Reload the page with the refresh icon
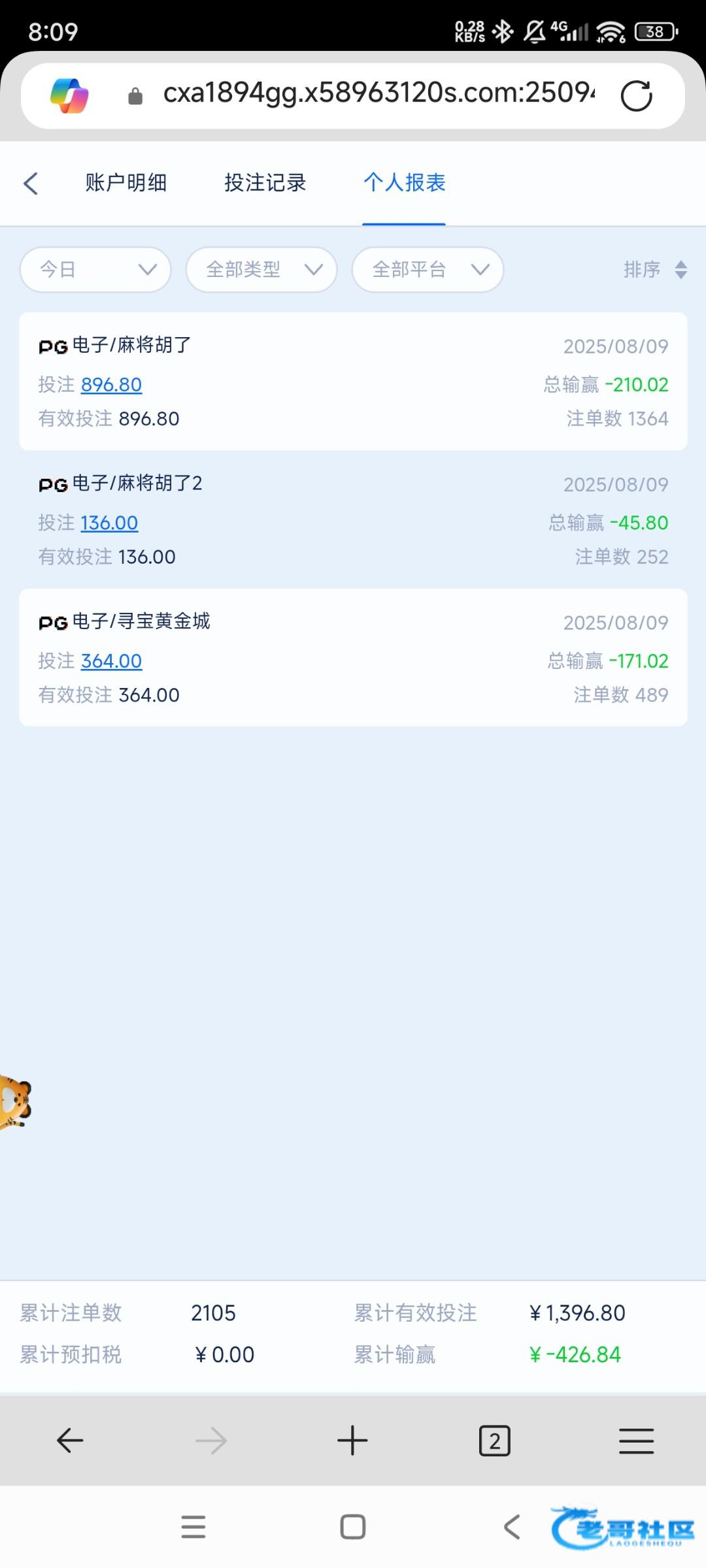This screenshot has height=1568, width=706. 636,96
